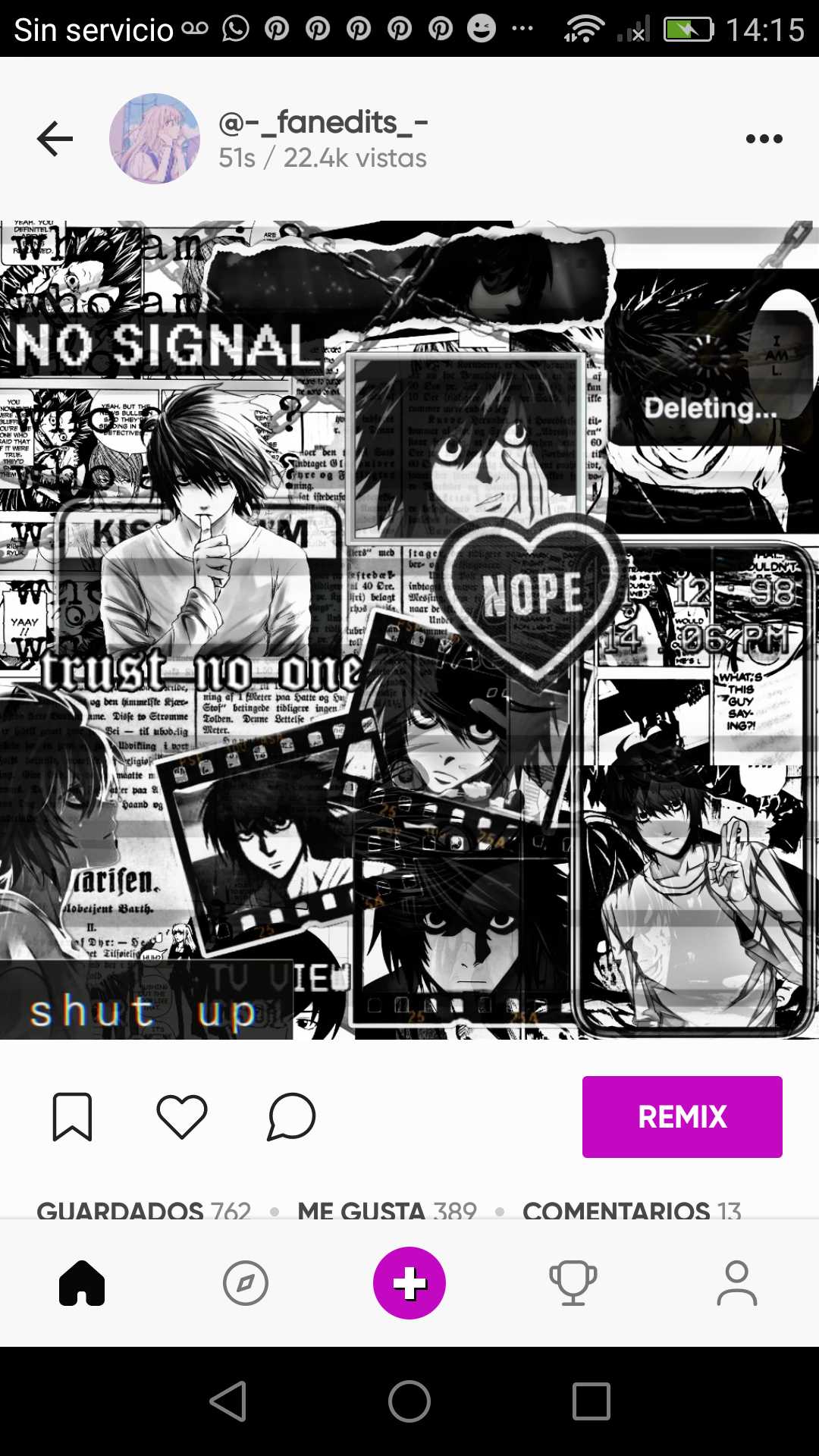Like this post with the heart icon

182,1116
